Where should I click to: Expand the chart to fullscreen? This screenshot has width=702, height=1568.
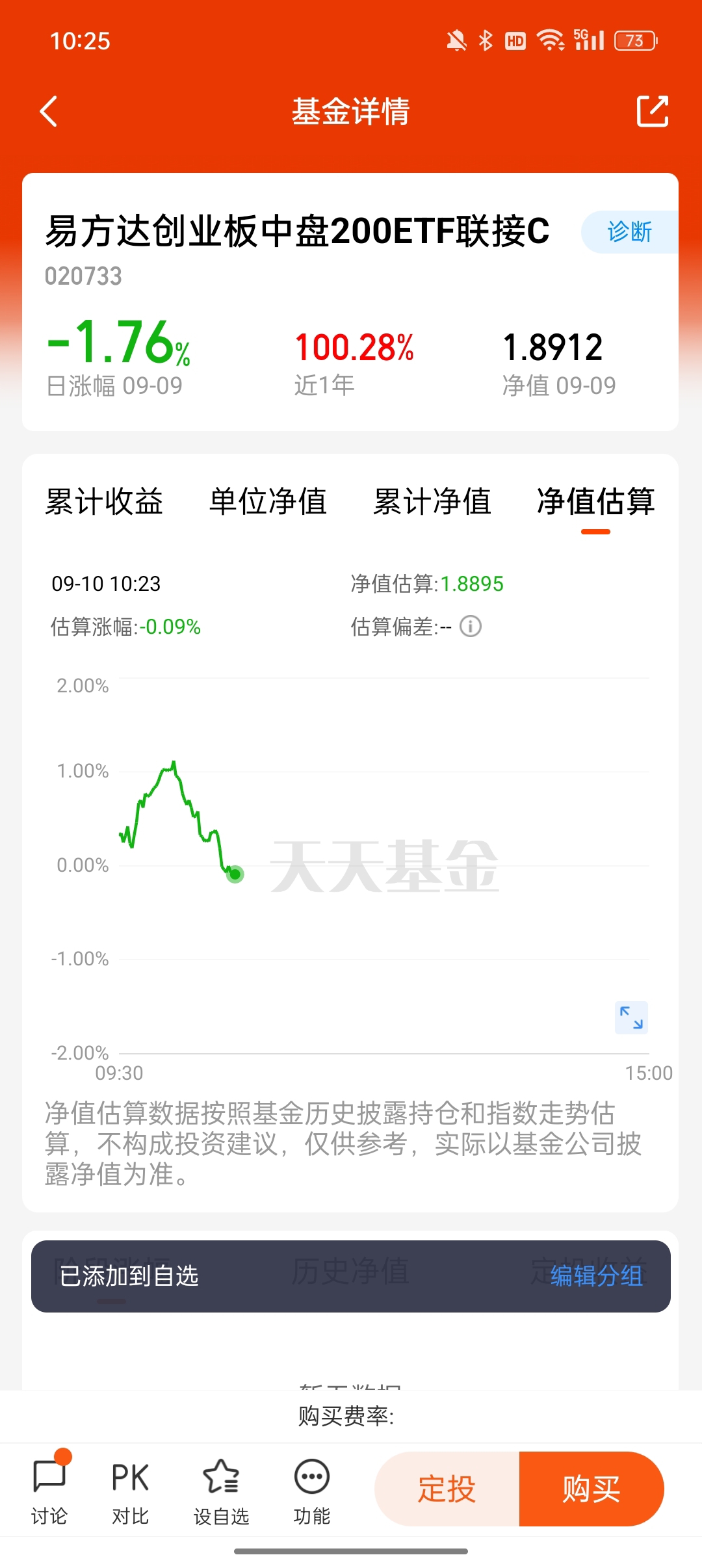coord(631,1017)
